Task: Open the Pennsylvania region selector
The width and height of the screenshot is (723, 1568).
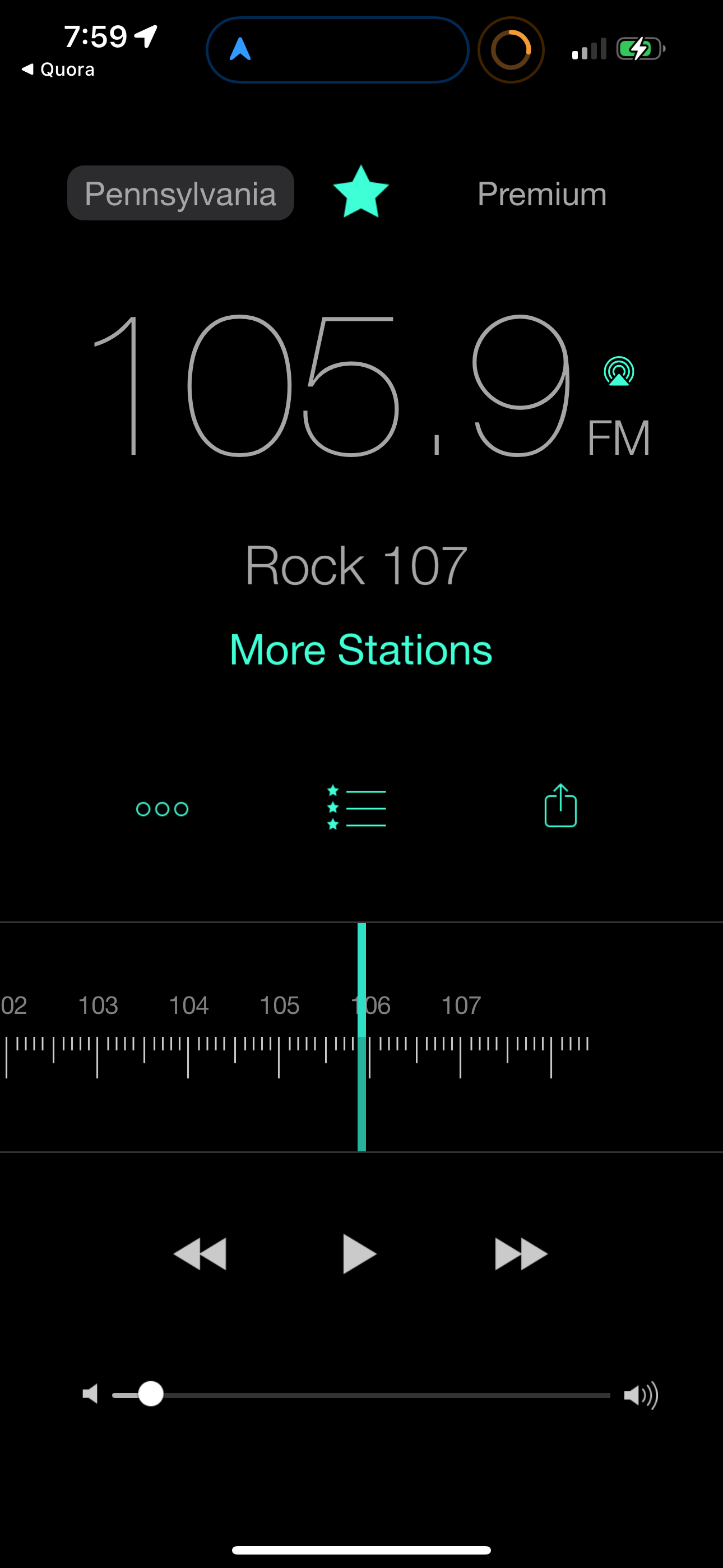Action: pyautogui.click(x=180, y=193)
